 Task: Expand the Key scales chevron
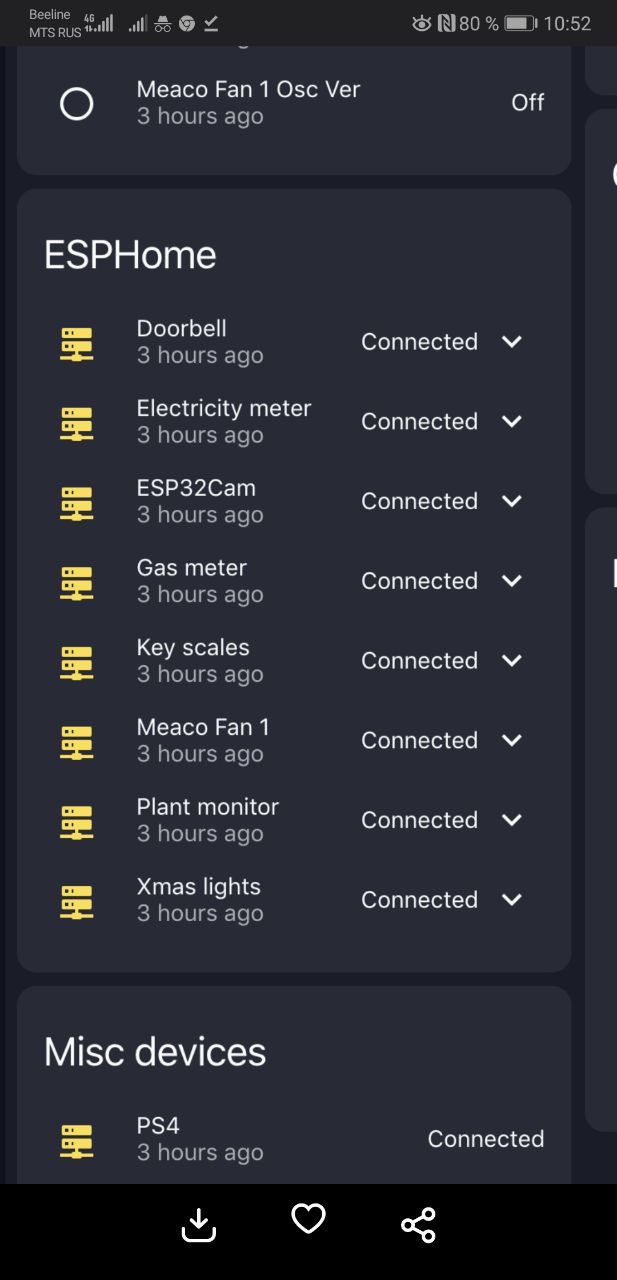pyautogui.click(x=512, y=661)
